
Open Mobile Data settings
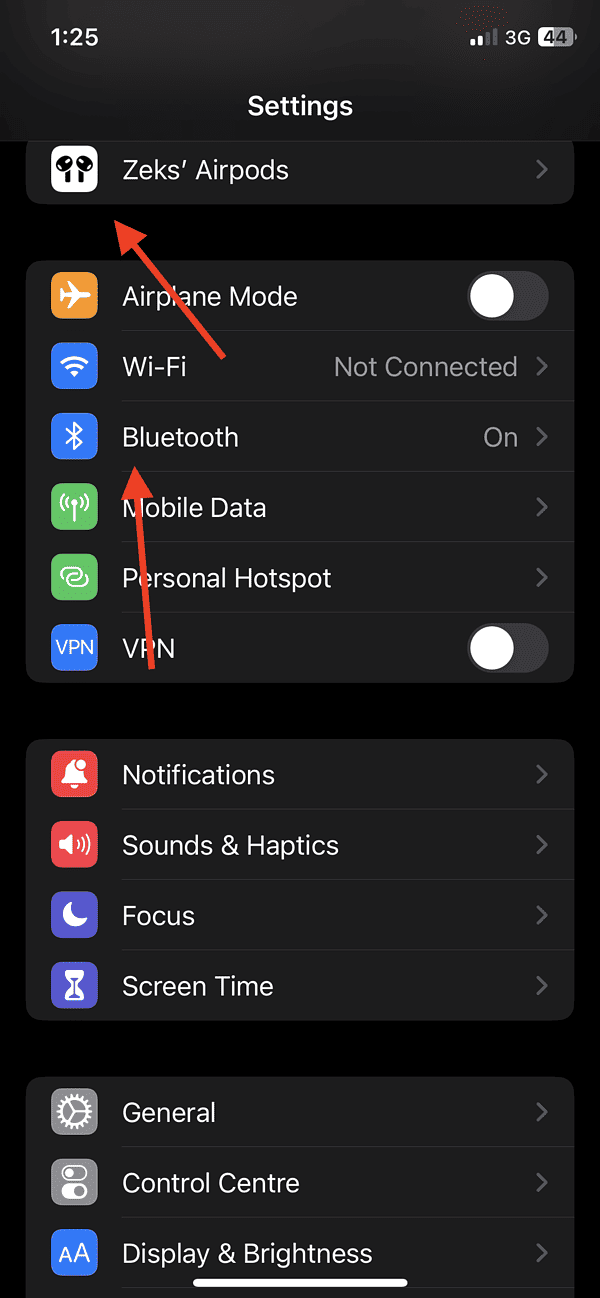tap(300, 508)
